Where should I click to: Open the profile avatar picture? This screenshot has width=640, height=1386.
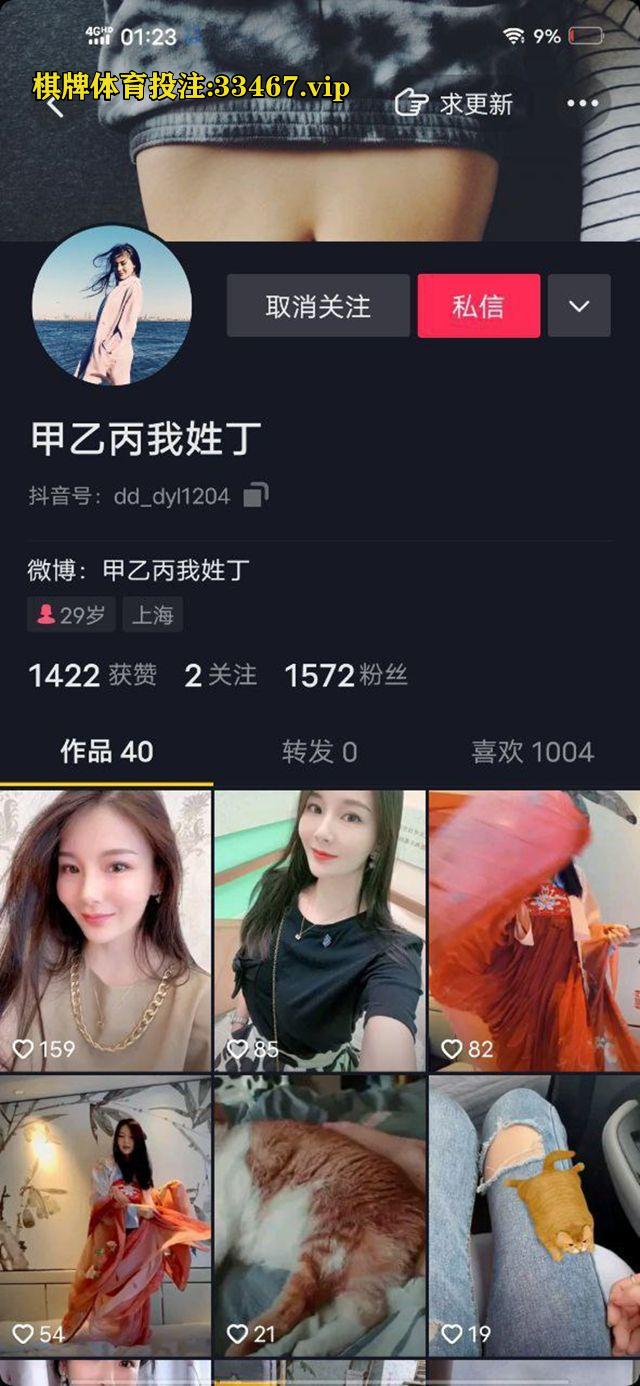(x=111, y=305)
